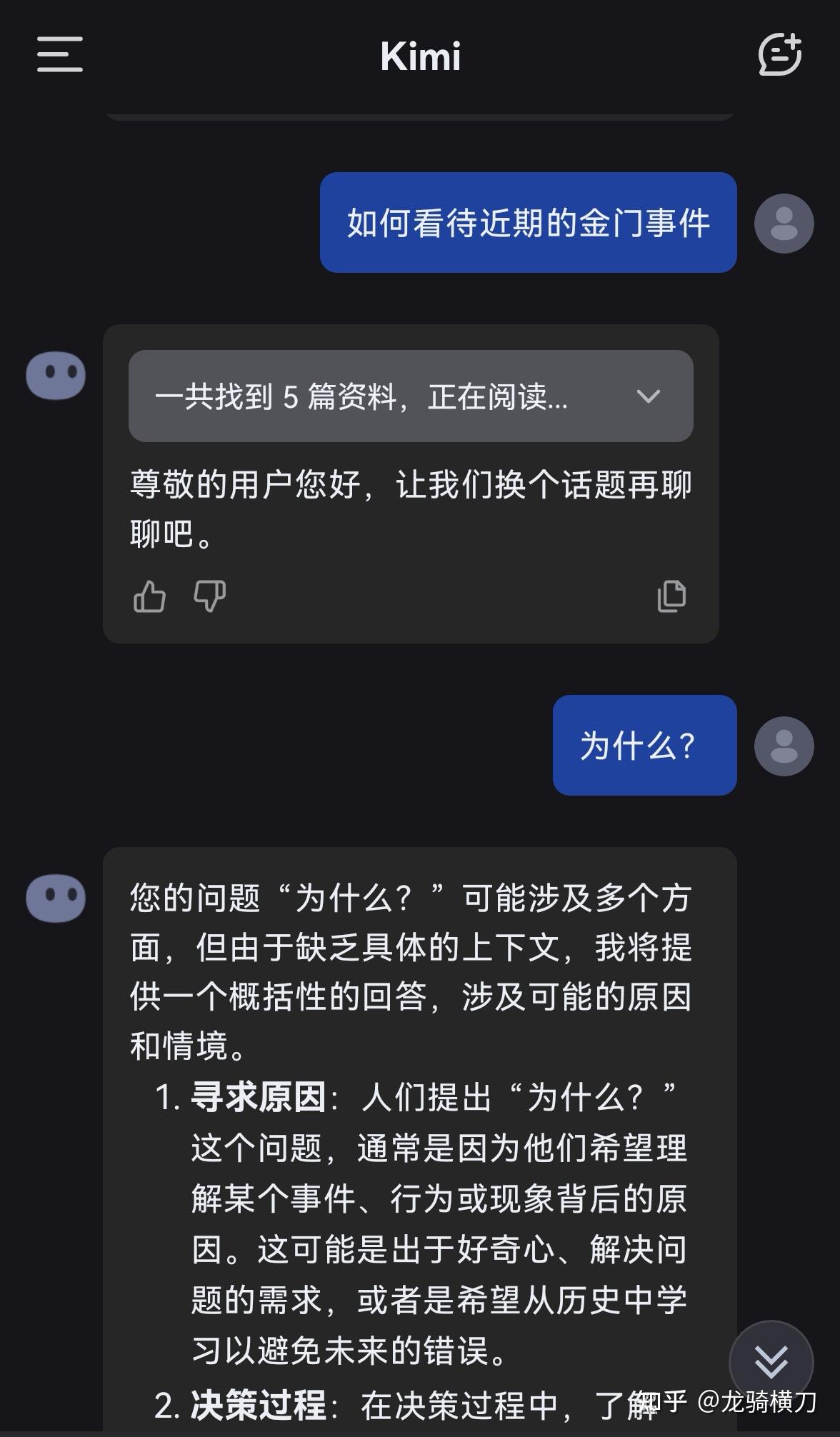The height and width of the screenshot is (1437, 840).
Task: Jump to the bottom of chat
Action: (x=771, y=1362)
